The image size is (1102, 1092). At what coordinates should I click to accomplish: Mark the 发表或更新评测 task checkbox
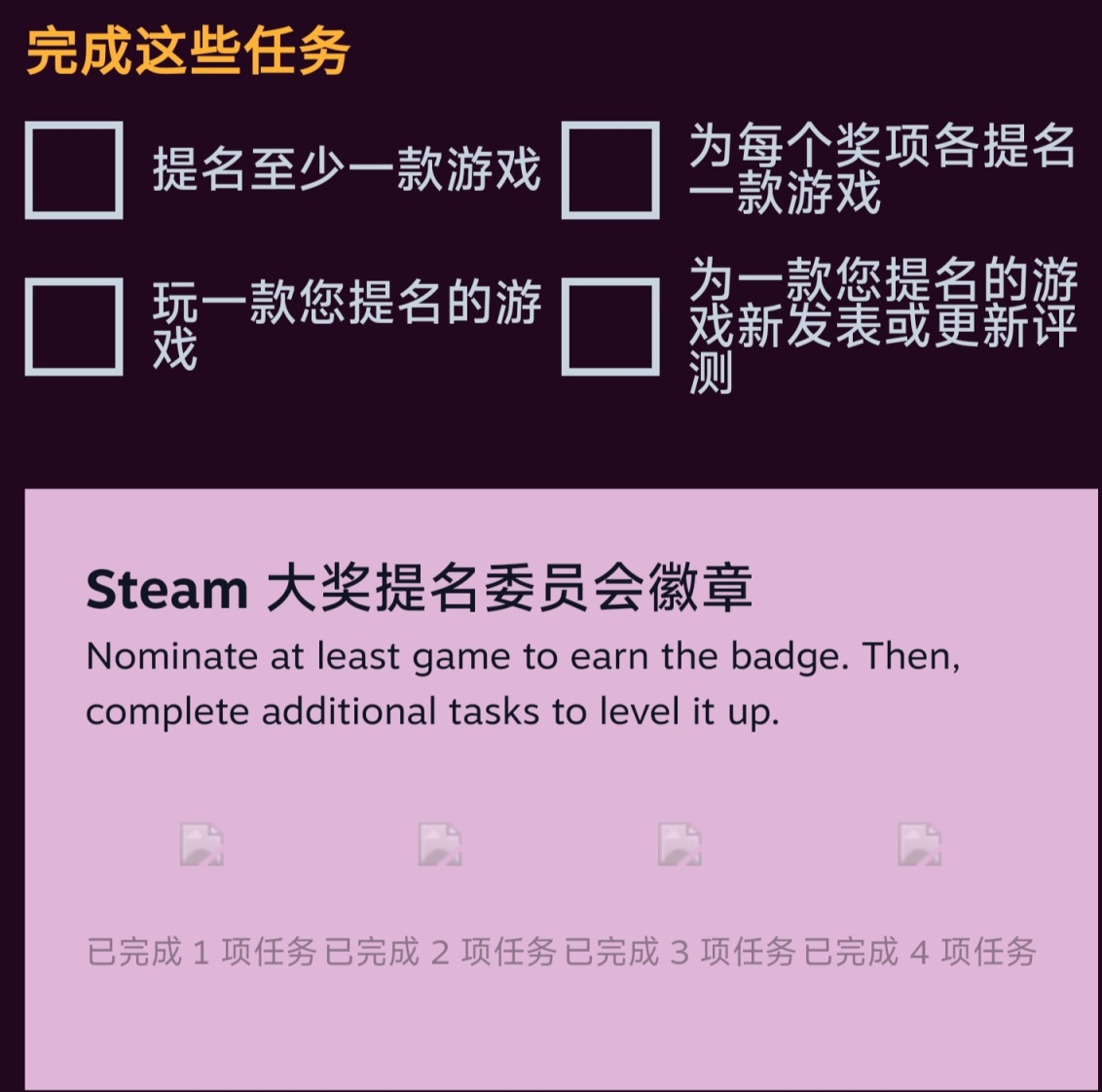click(610, 327)
